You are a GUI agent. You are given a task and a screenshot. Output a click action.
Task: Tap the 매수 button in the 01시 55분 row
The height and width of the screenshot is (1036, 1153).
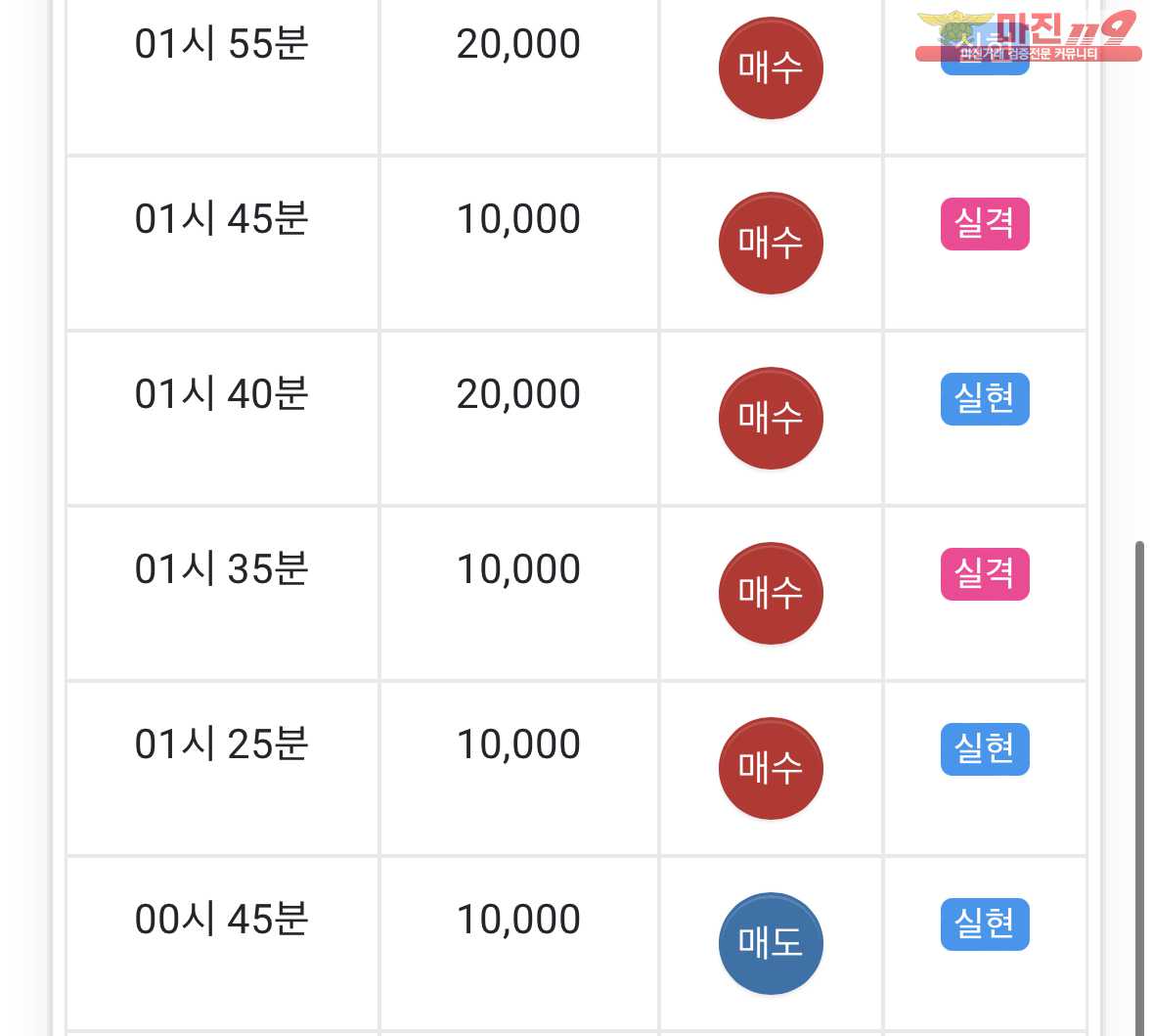771,68
